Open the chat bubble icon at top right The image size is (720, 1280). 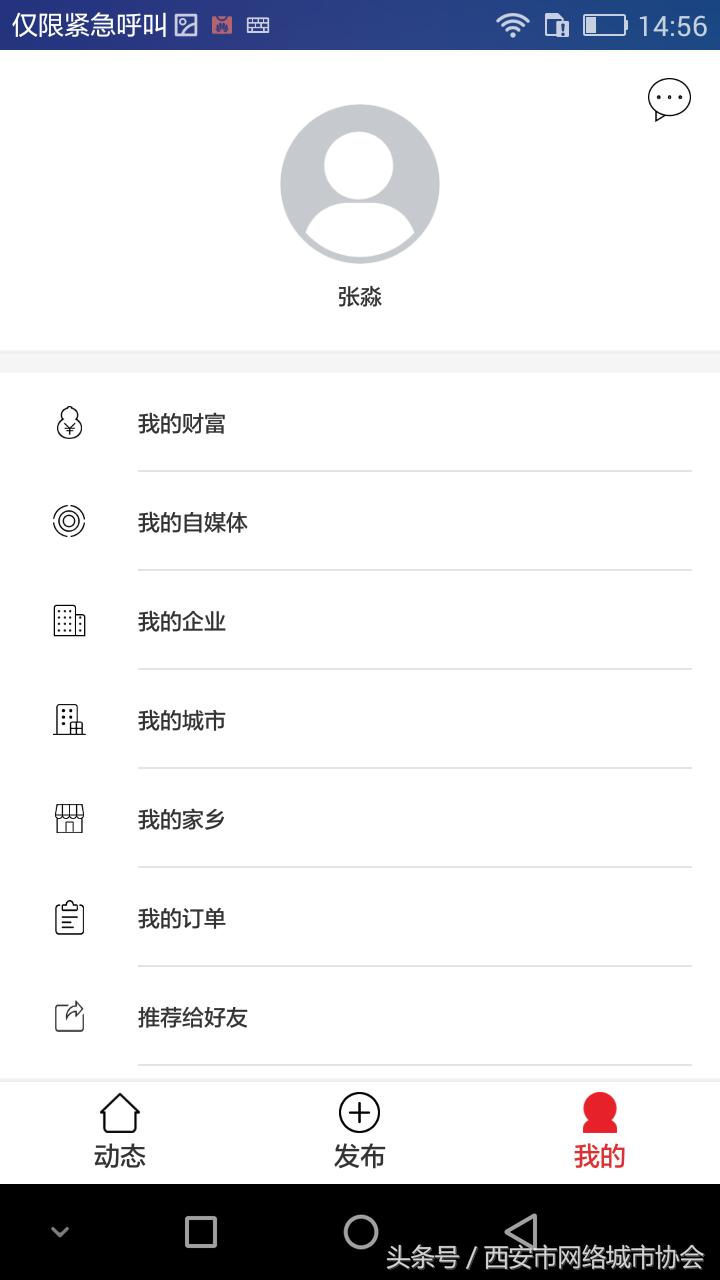(x=668, y=98)
